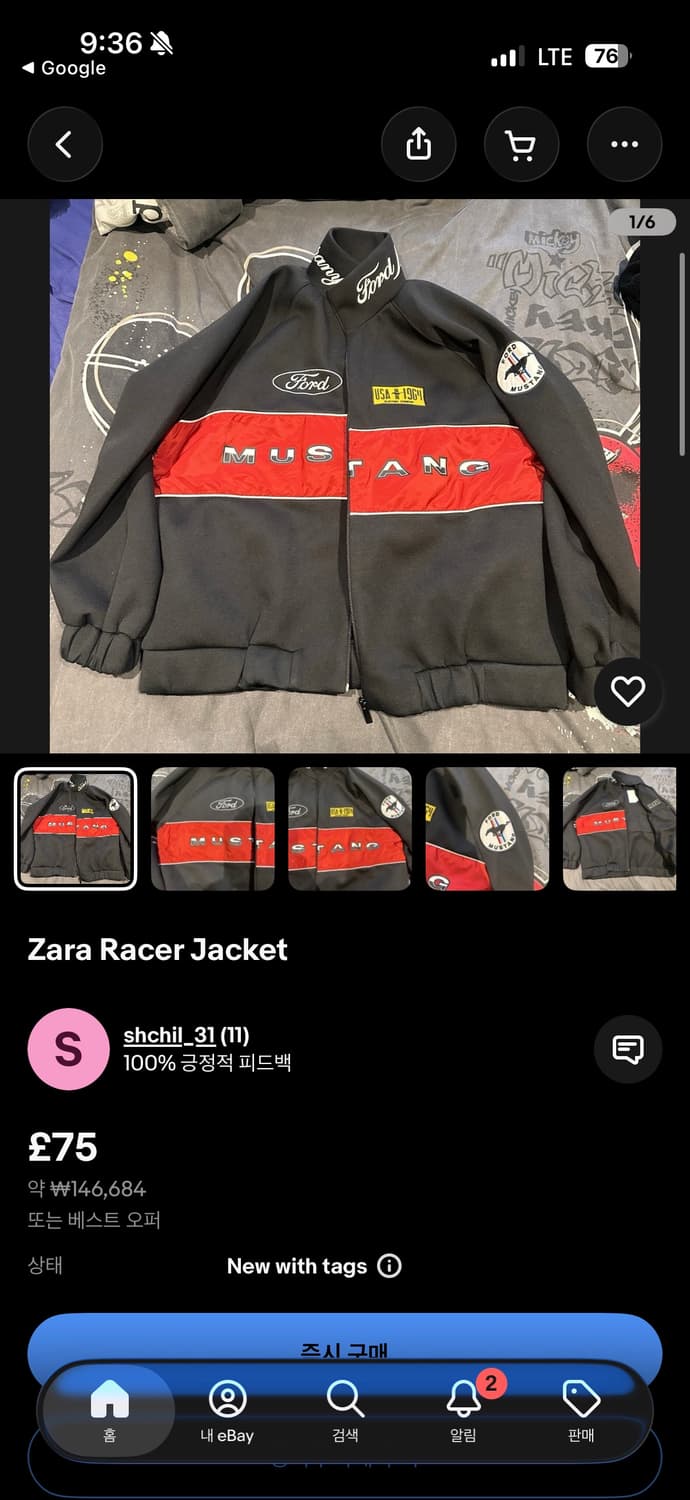View the third photo thumbnail
Viewport: 690px width, 1500px height.
tap(349, 828)
